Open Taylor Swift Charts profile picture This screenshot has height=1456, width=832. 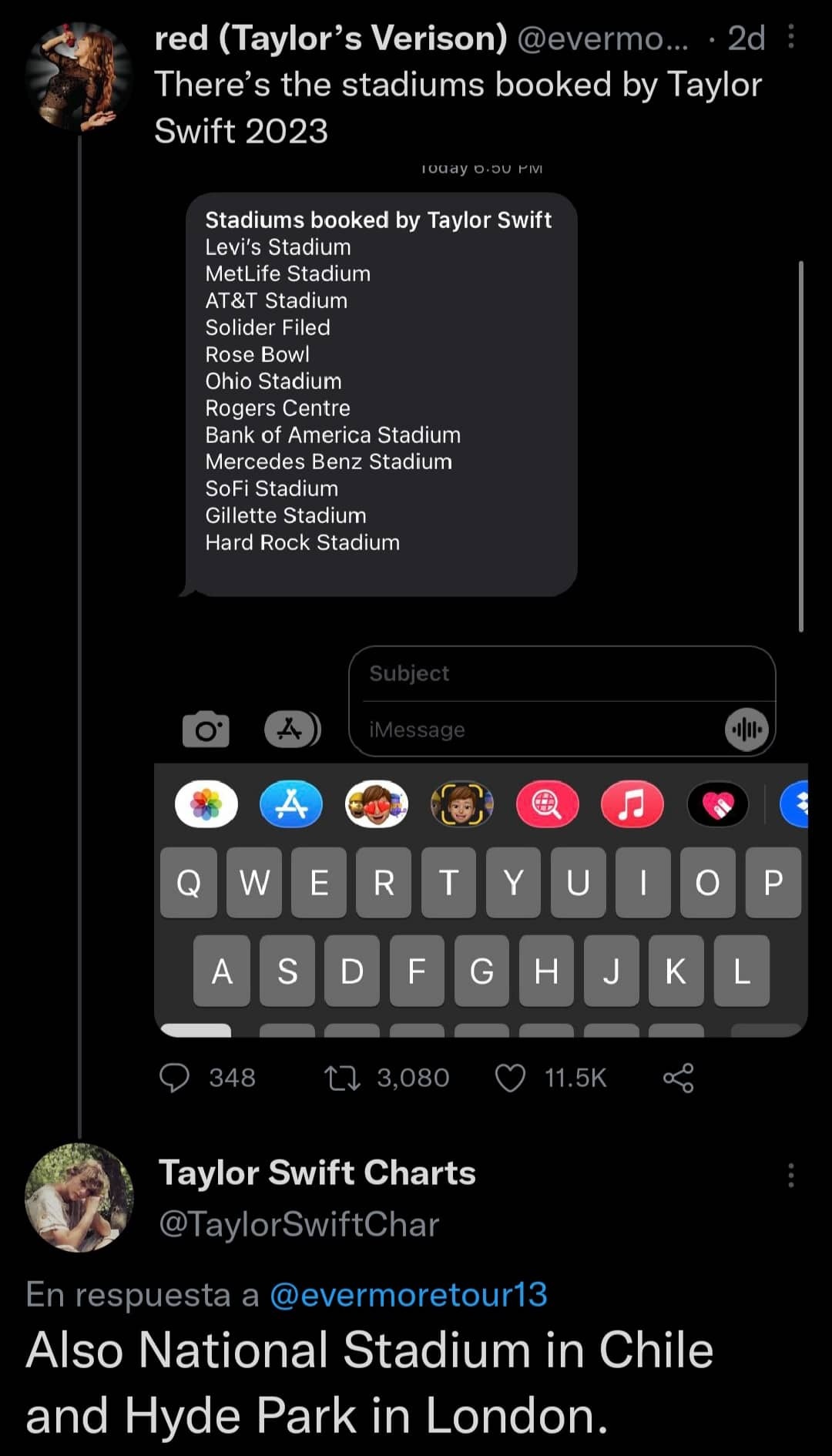pyautogui.click(x=79, y=1197)
